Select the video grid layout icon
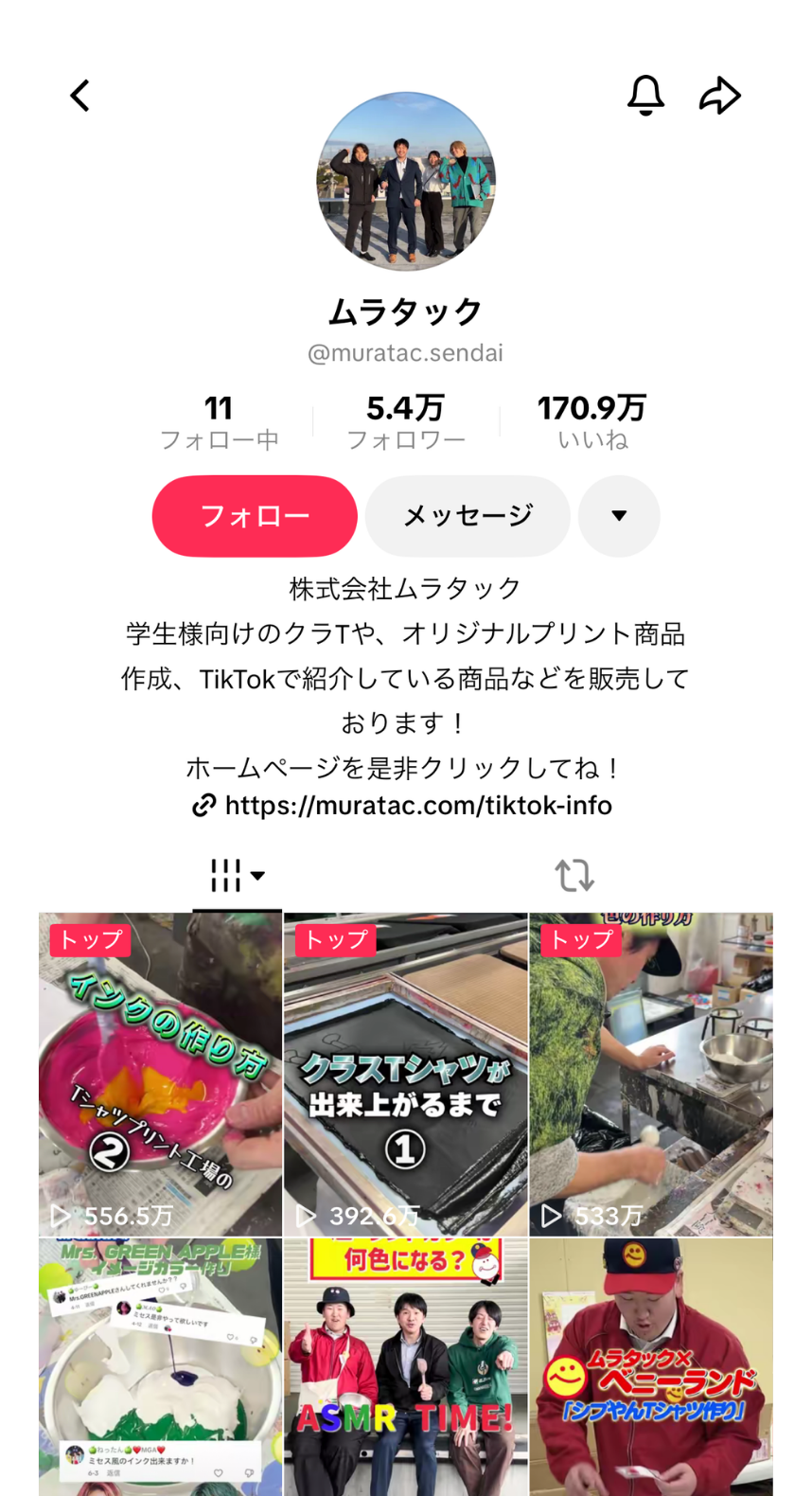The height and width of the screenshot is (1496, 812). click(x=224, y=876)
